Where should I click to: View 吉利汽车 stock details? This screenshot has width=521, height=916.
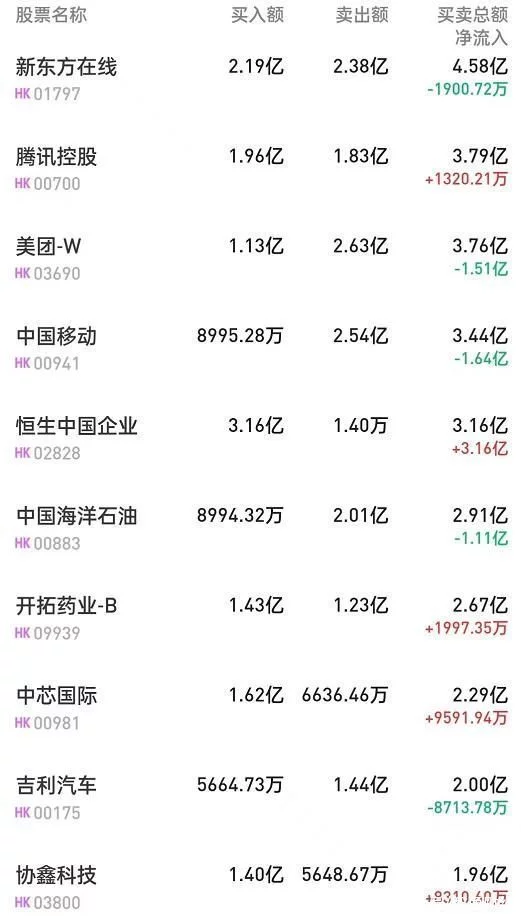pyautogui.click(x=260, y=798)
